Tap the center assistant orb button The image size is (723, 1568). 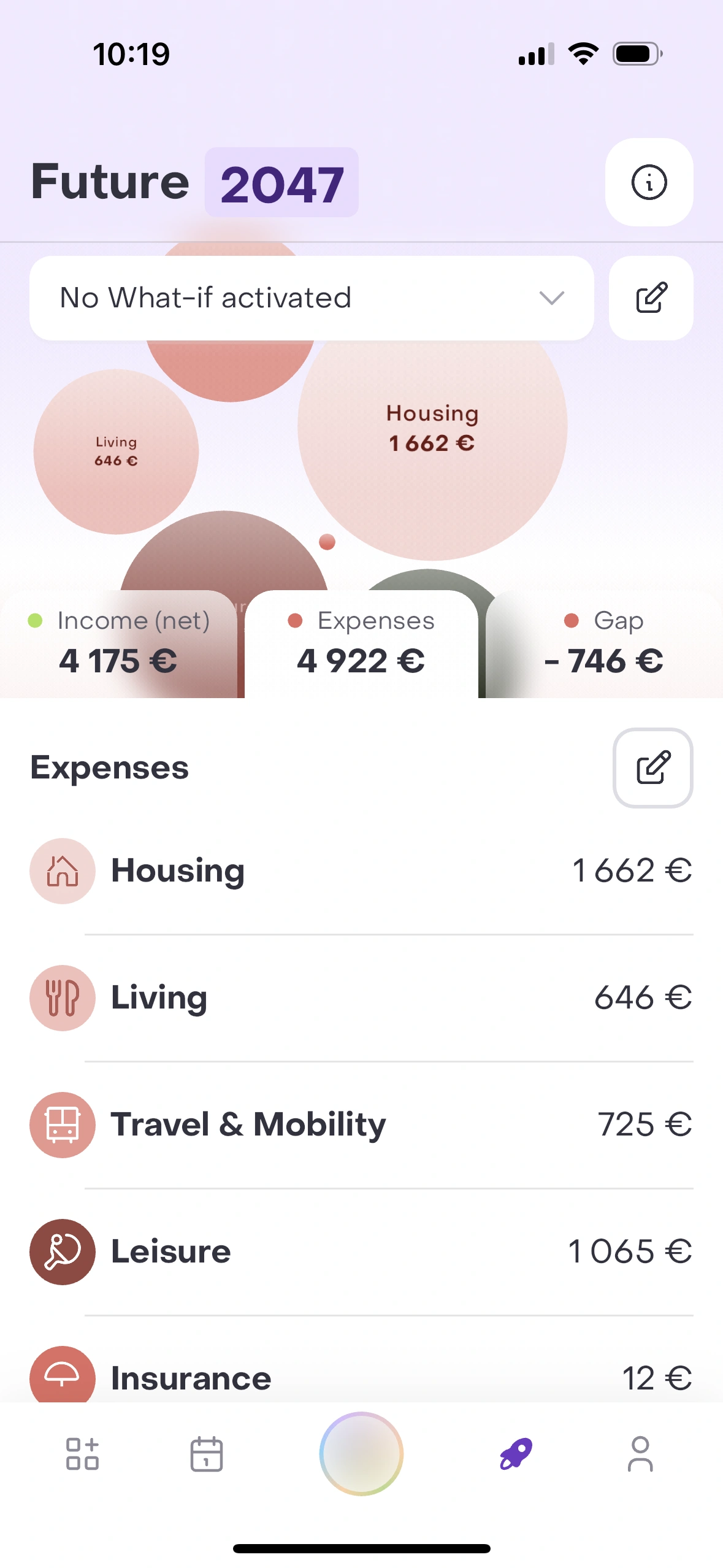coord(361,1454)
